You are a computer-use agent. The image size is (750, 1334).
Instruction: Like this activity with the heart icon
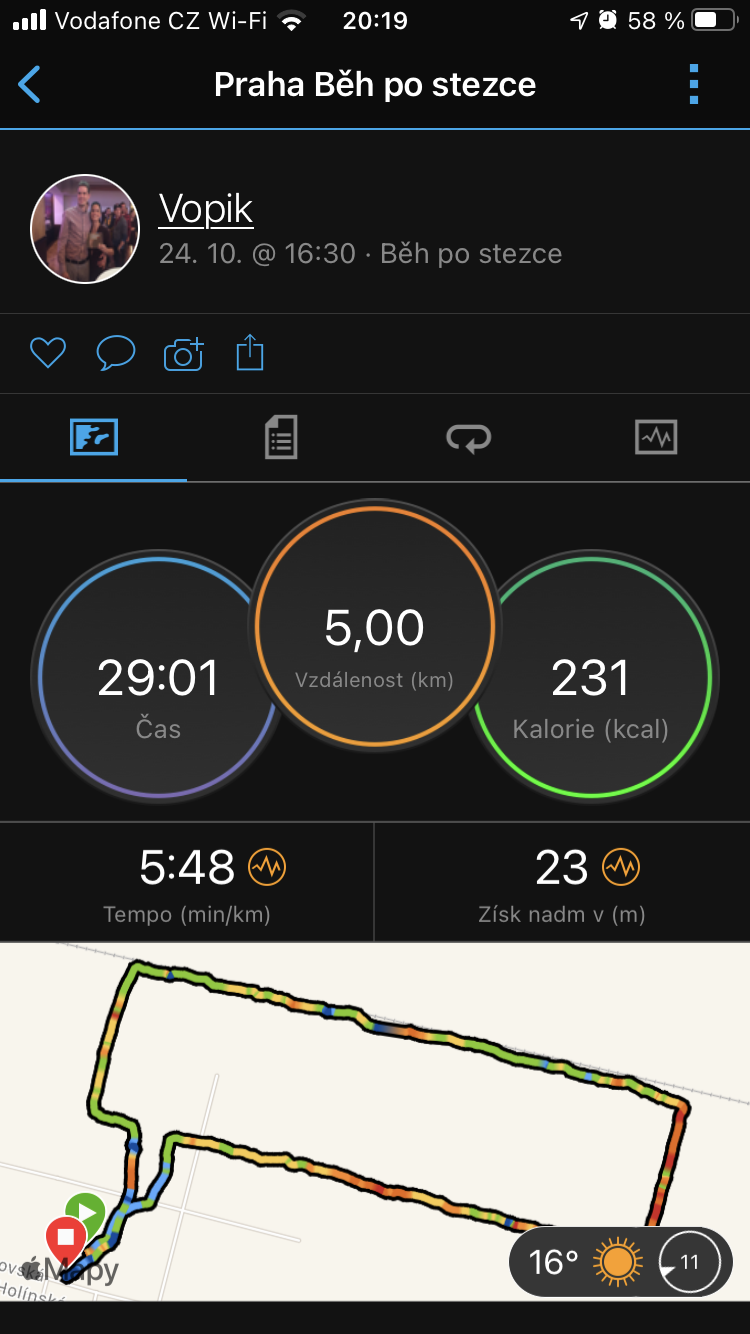point(47,353)
